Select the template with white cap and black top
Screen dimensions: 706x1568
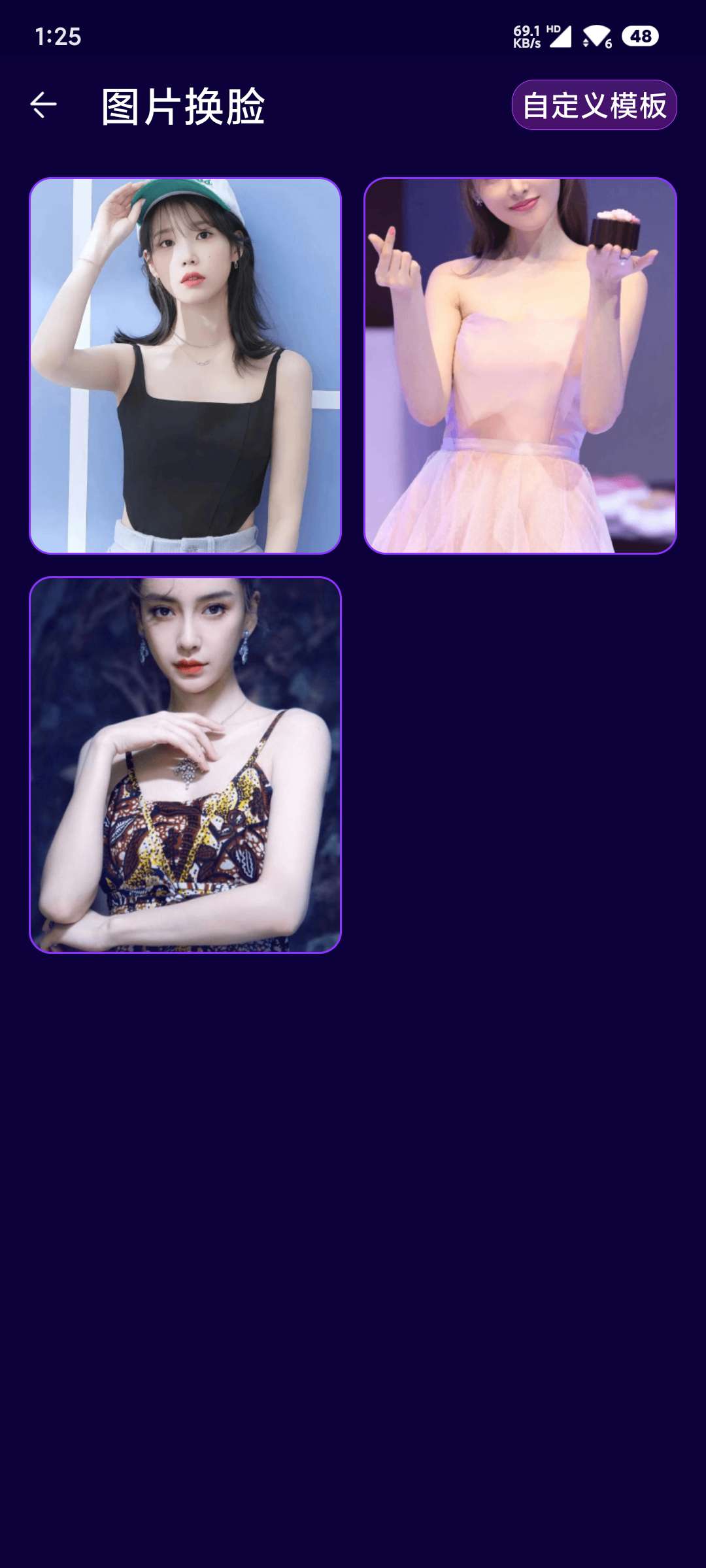(186, 366)
